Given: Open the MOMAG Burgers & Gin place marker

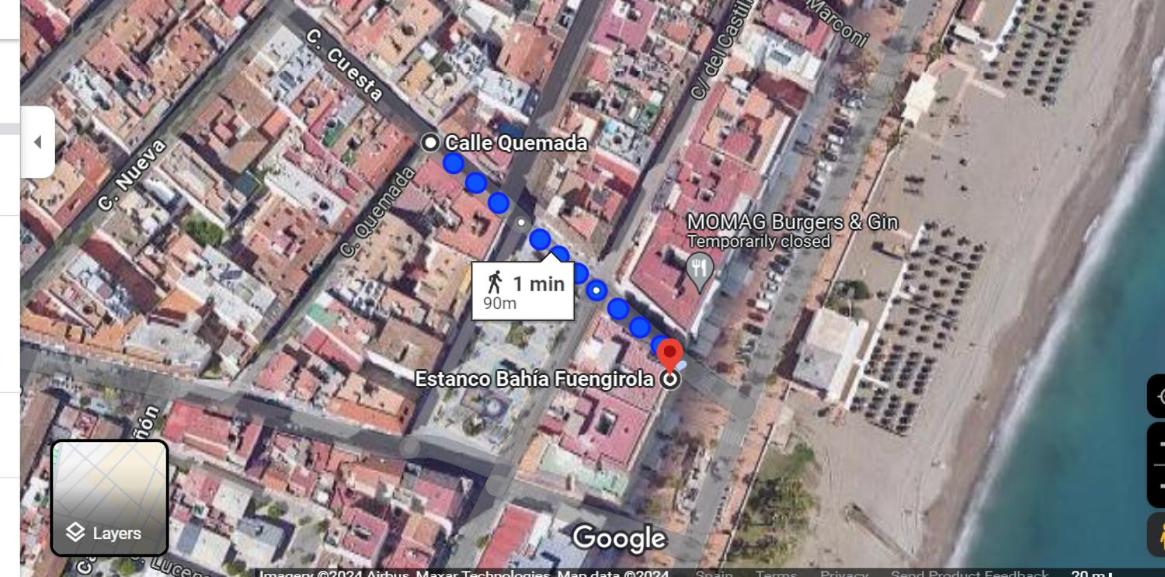Looking at the screenshot, I should pos(699,267).
